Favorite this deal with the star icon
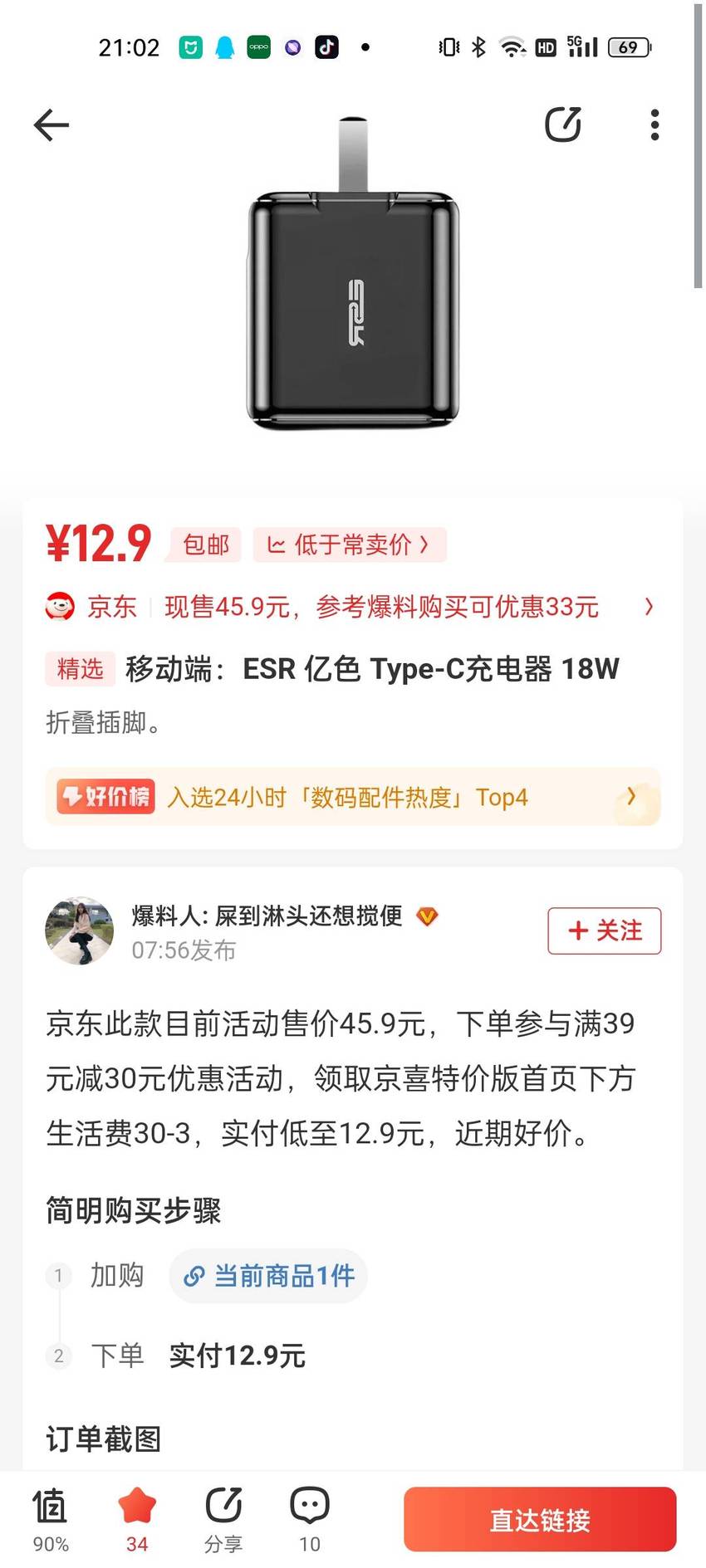The image size is (706, 1568). point(137,1521)
